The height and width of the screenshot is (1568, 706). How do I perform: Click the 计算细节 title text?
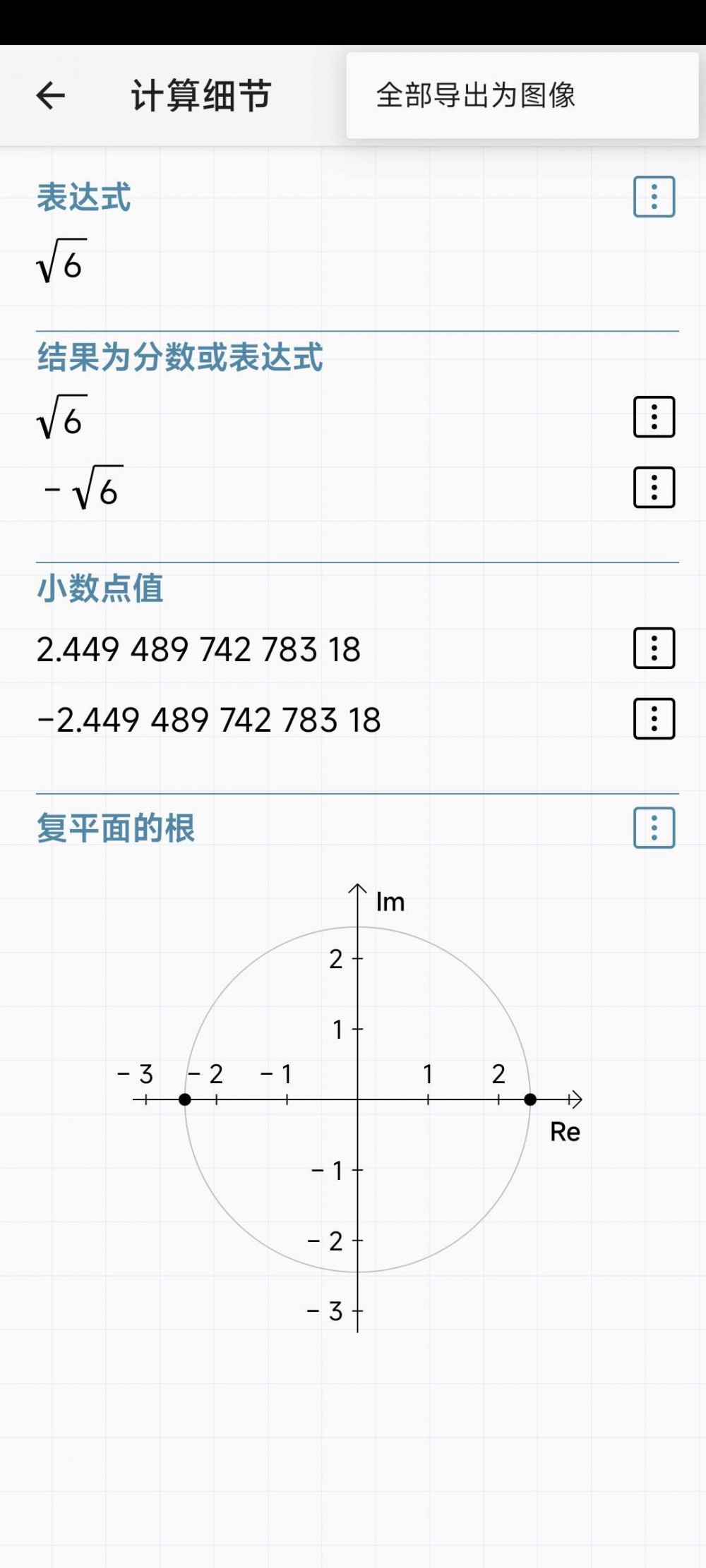click(203, 95)
